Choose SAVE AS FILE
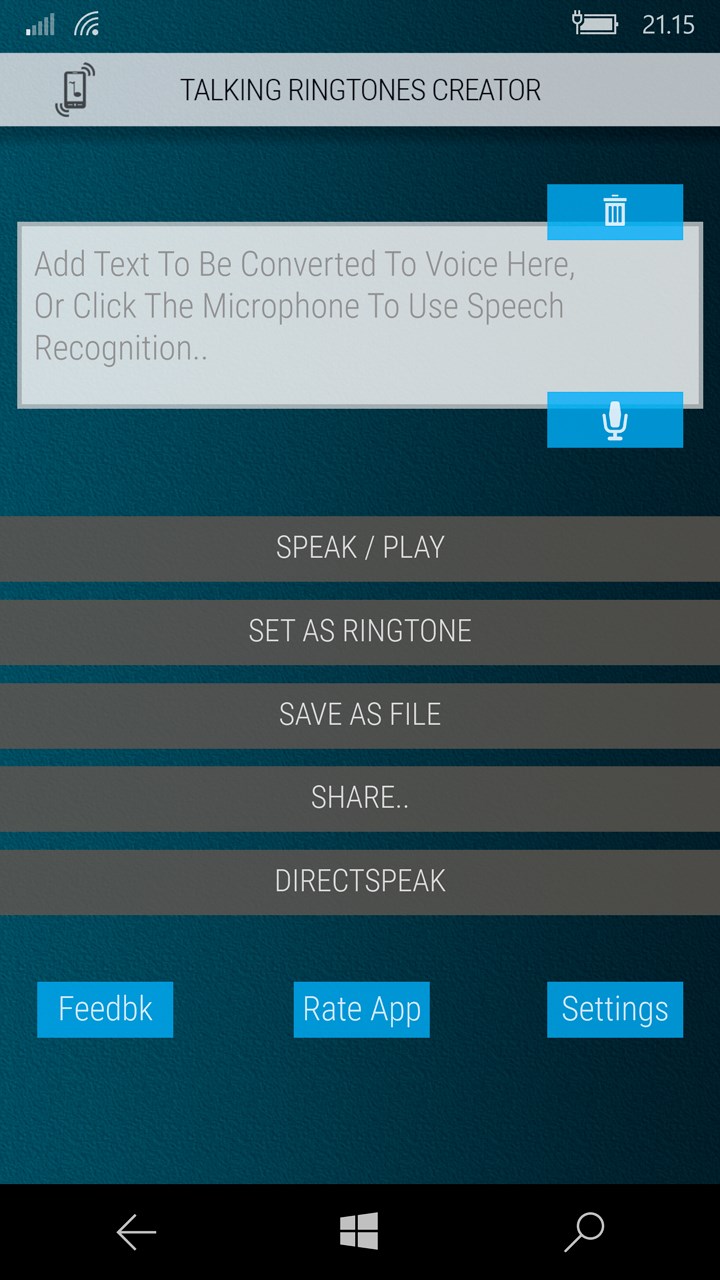720x1280 pixels. coord(360,714)
